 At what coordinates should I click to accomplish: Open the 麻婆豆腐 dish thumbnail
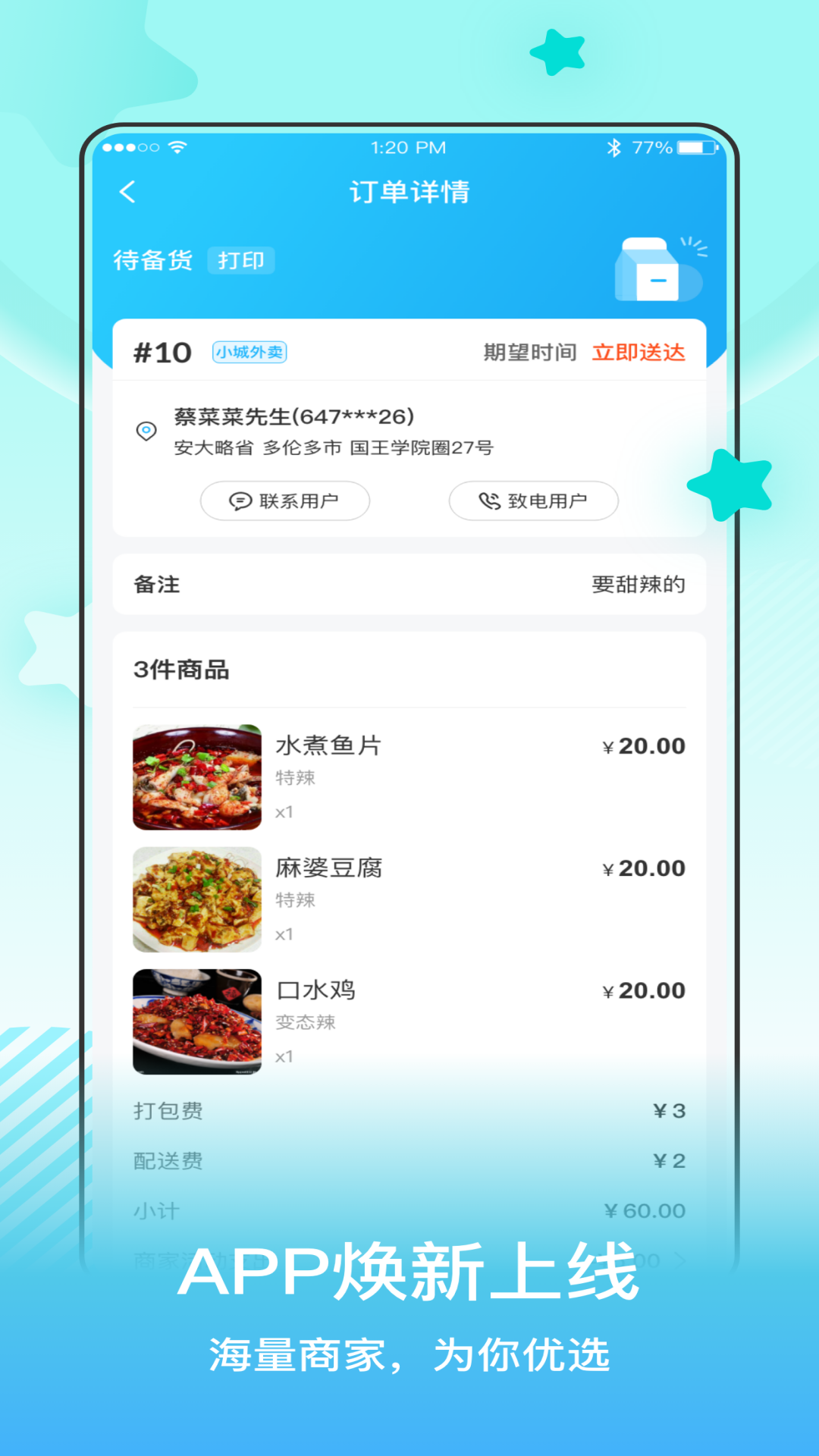coord(197,899)
